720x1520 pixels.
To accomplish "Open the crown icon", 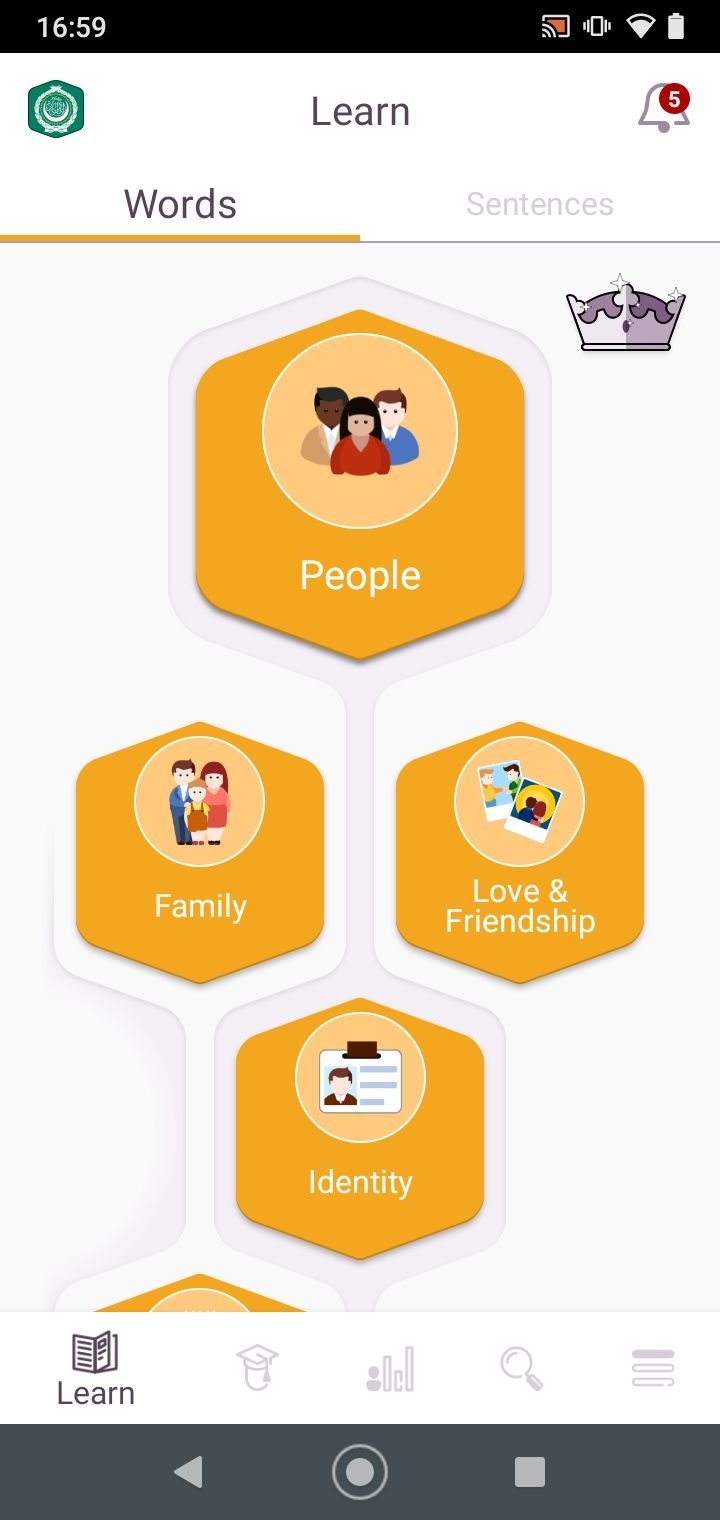I will [x=626, y=313].
